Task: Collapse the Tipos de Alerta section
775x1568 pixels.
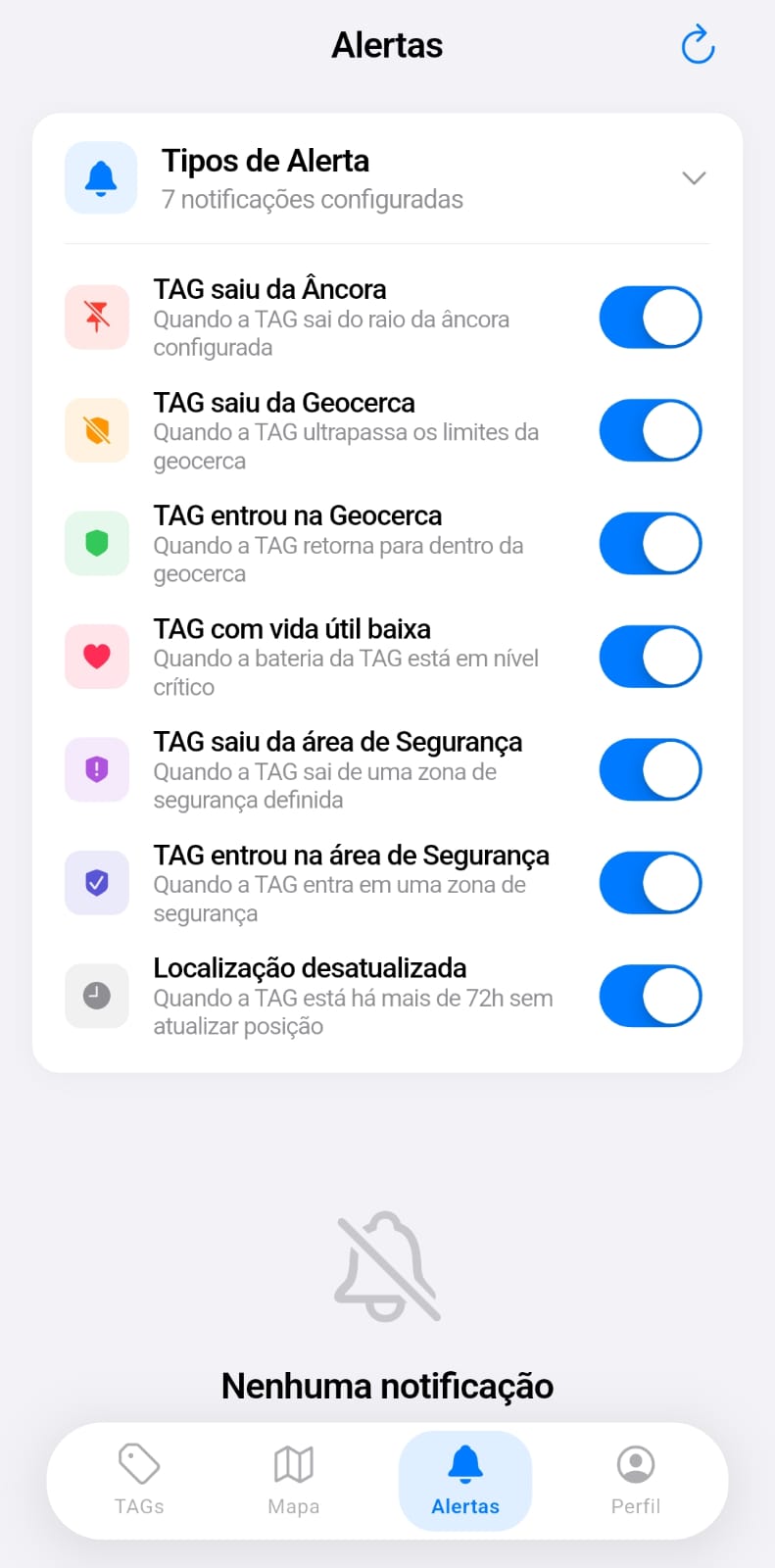Action: pyautogui.click(x=694, y=177)
